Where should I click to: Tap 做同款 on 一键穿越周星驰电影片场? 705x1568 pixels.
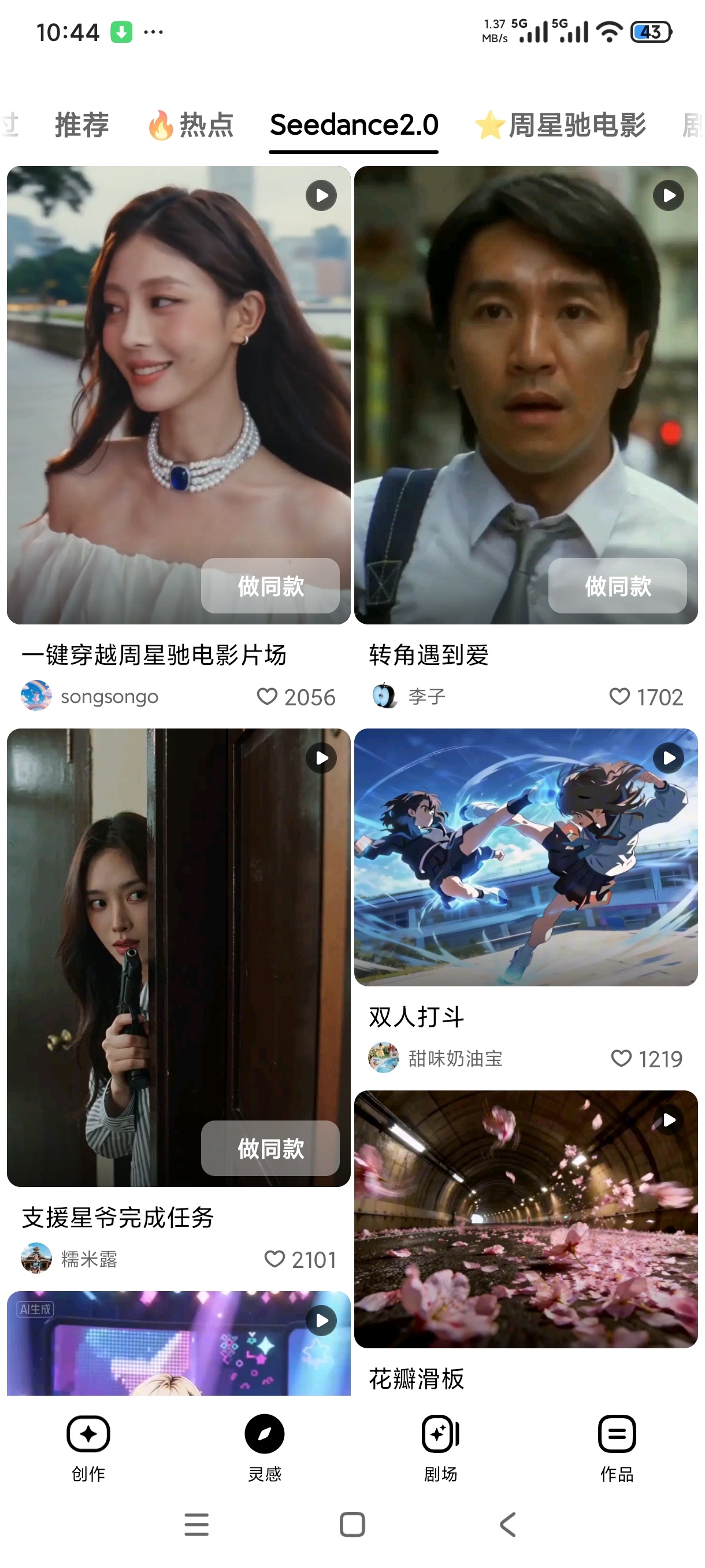(x=270, y=586)
